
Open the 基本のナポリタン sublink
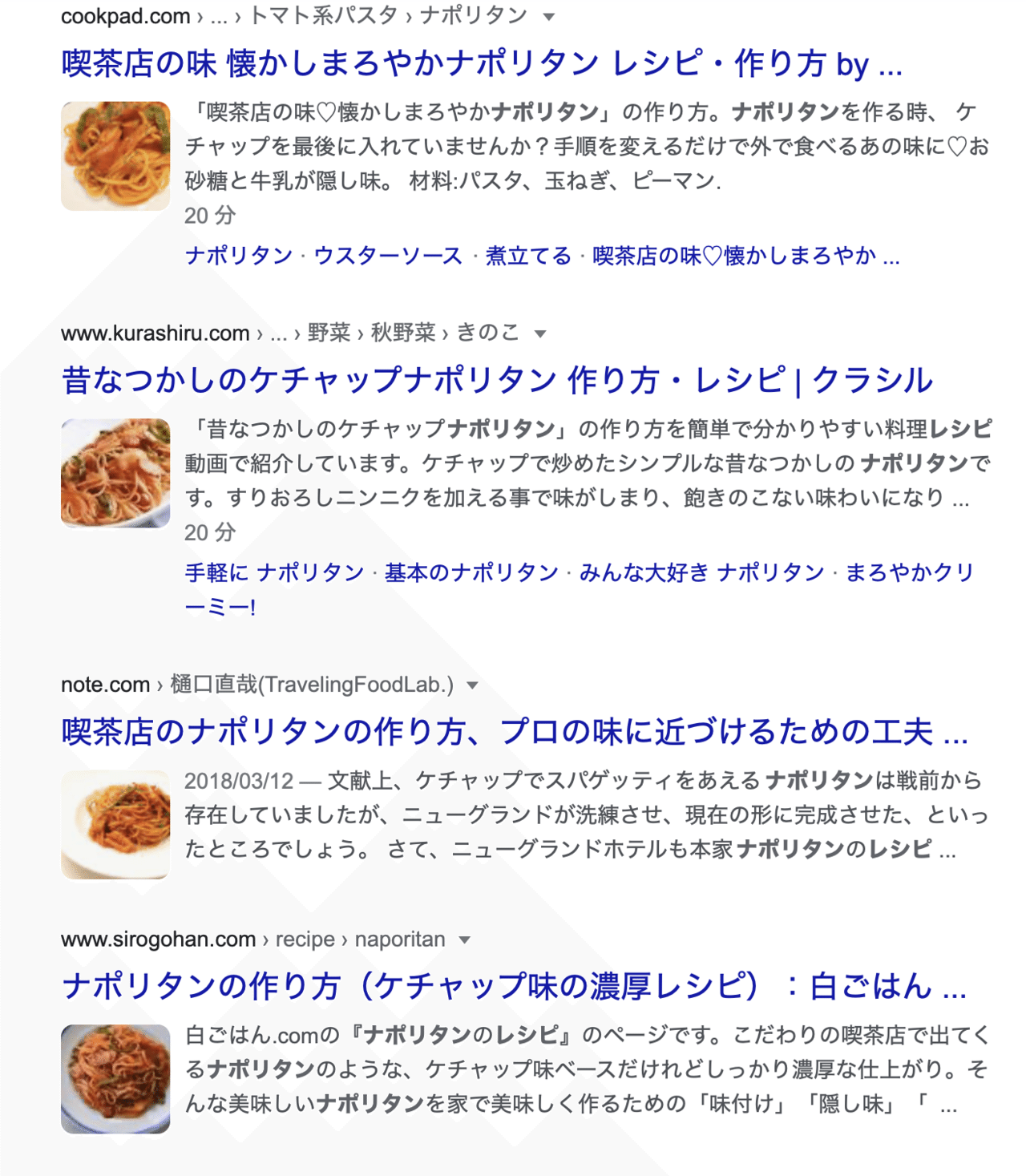[471, 572]
